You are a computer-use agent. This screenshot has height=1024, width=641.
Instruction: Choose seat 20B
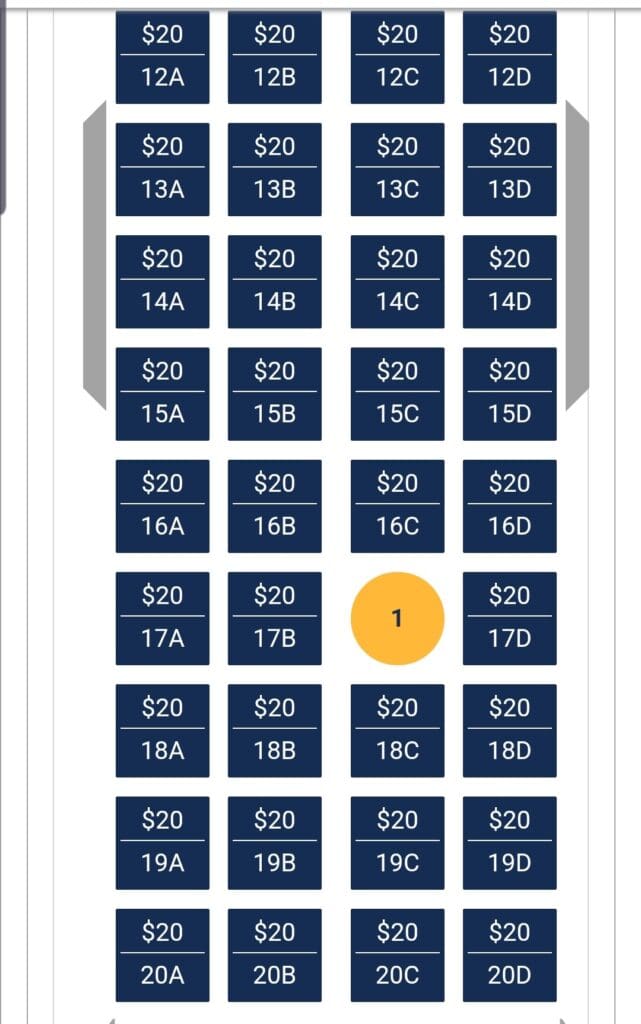pos(274,954)
